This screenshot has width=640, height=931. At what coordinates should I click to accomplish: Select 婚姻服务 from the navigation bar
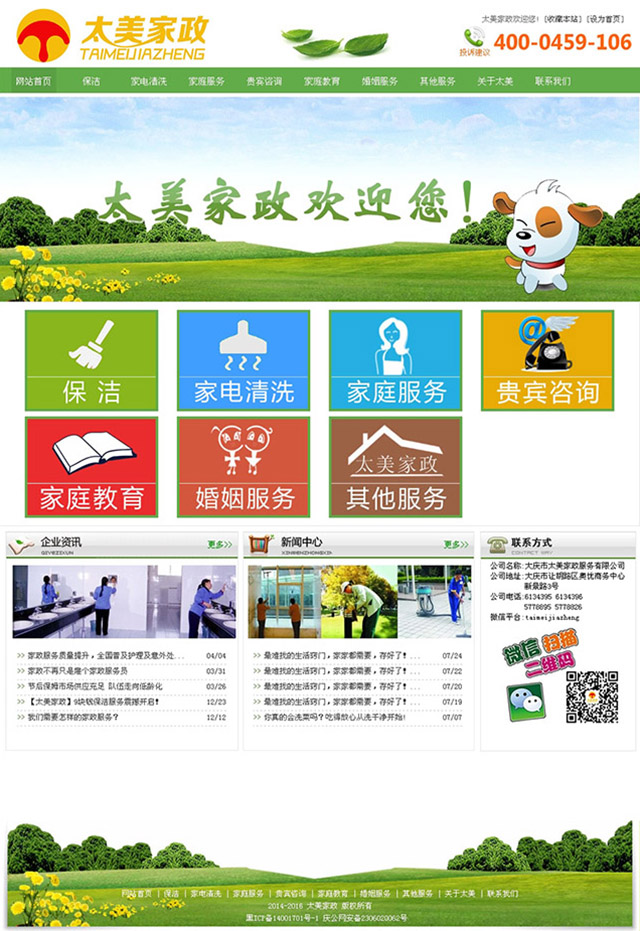pyautogui.click(x=379, y=81)
